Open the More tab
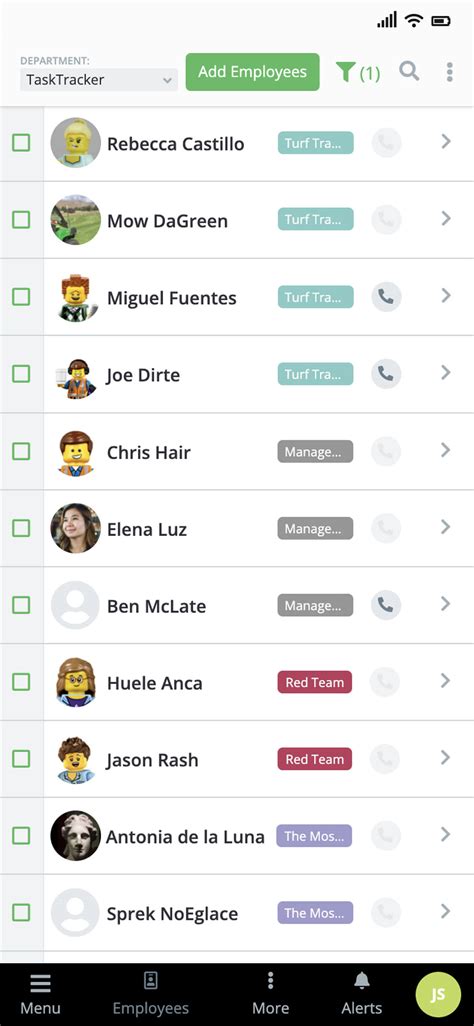 tap(270, 994)
